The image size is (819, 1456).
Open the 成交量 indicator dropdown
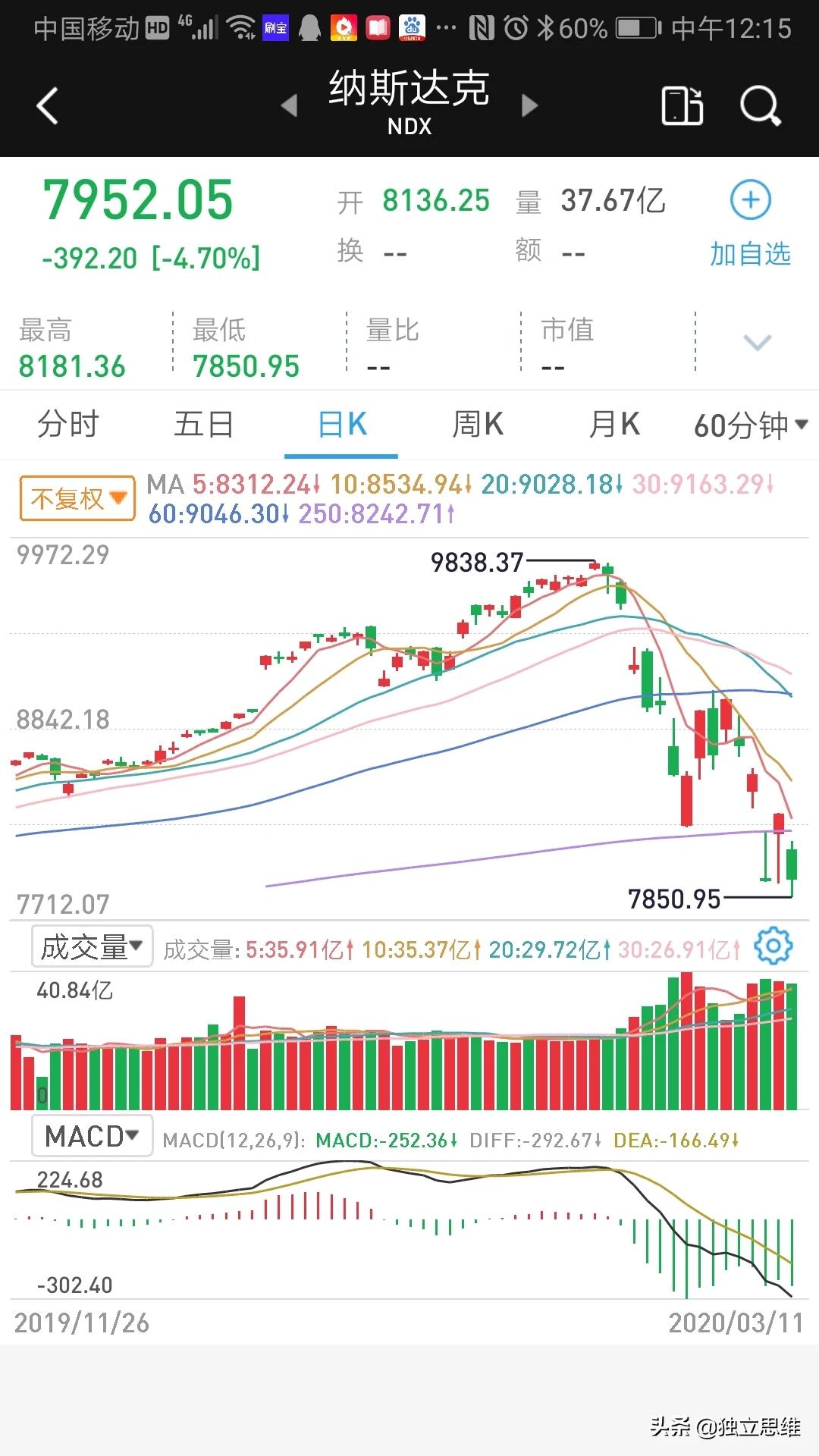(x=92, y=946)
